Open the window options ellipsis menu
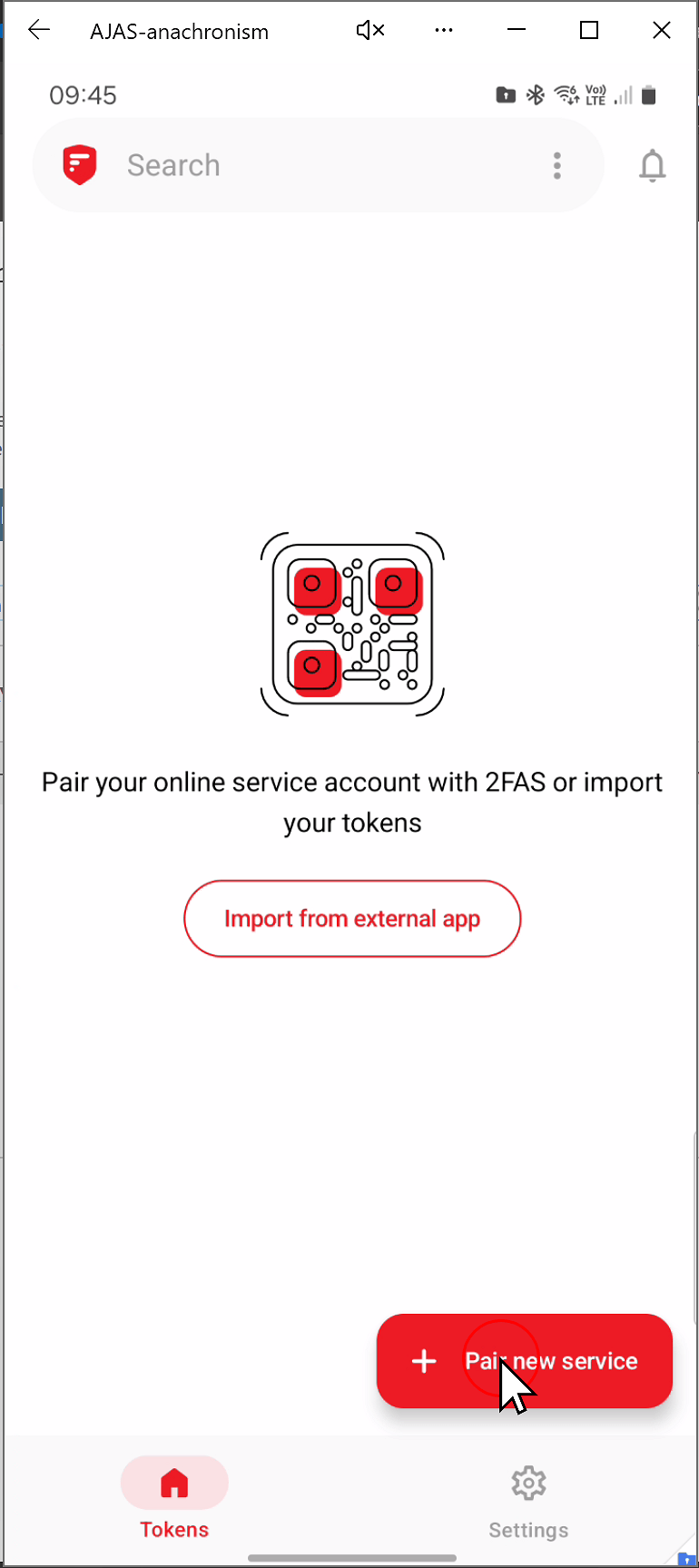The image size is (699, 1568). tap(444, 30)
